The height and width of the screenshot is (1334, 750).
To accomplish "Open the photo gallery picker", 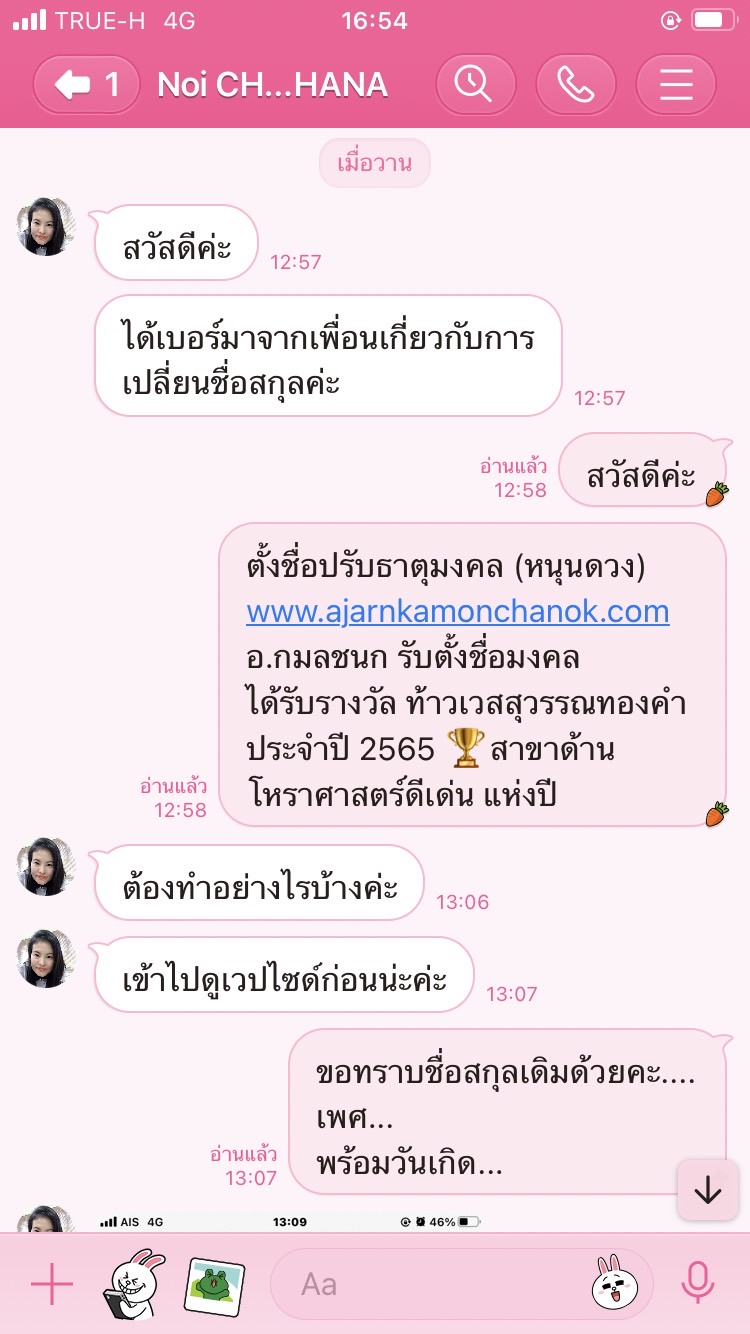I will pyautogui.click(x=214, y=1284).
